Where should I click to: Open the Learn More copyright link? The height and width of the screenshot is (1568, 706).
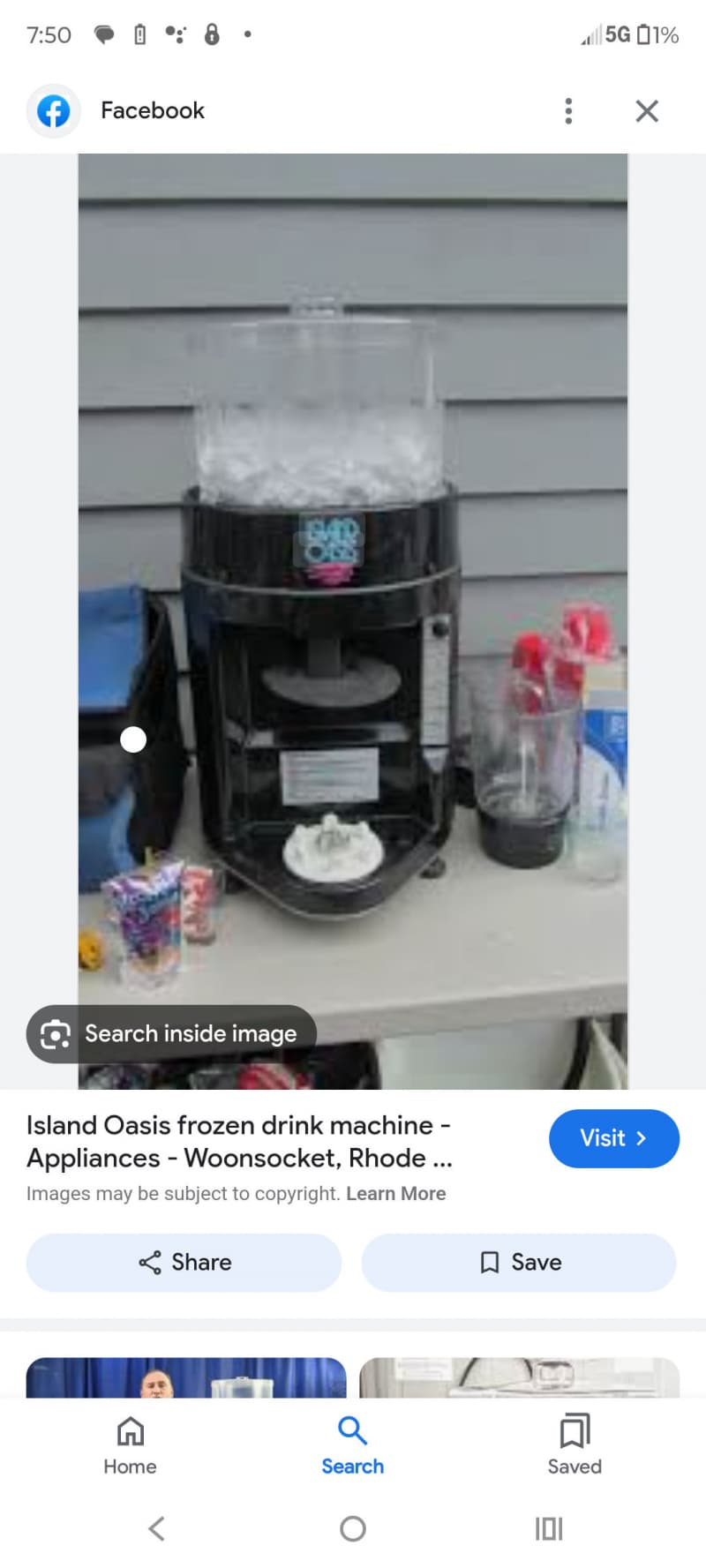[x=395, y=1194]
